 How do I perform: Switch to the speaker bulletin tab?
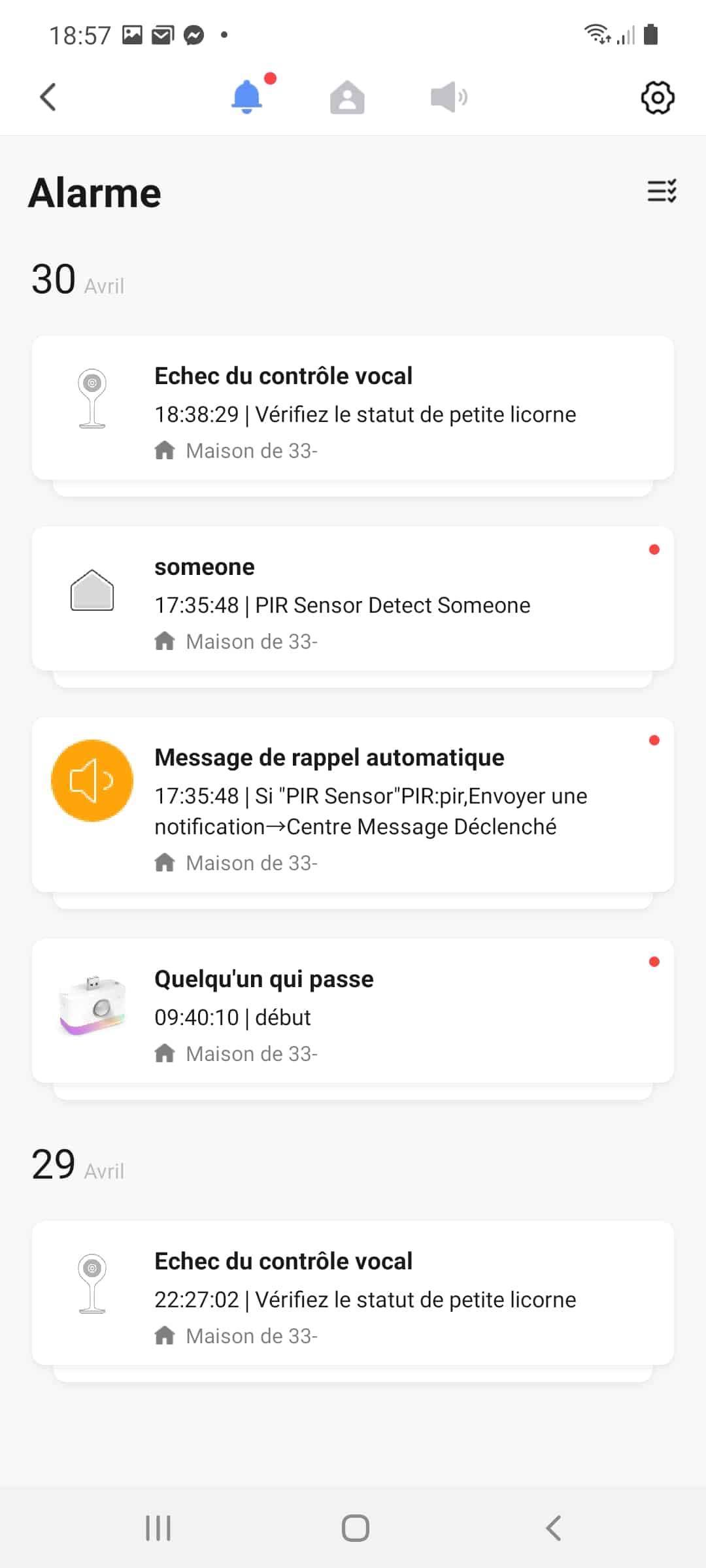pyautogui.click(x=448, y=97)
